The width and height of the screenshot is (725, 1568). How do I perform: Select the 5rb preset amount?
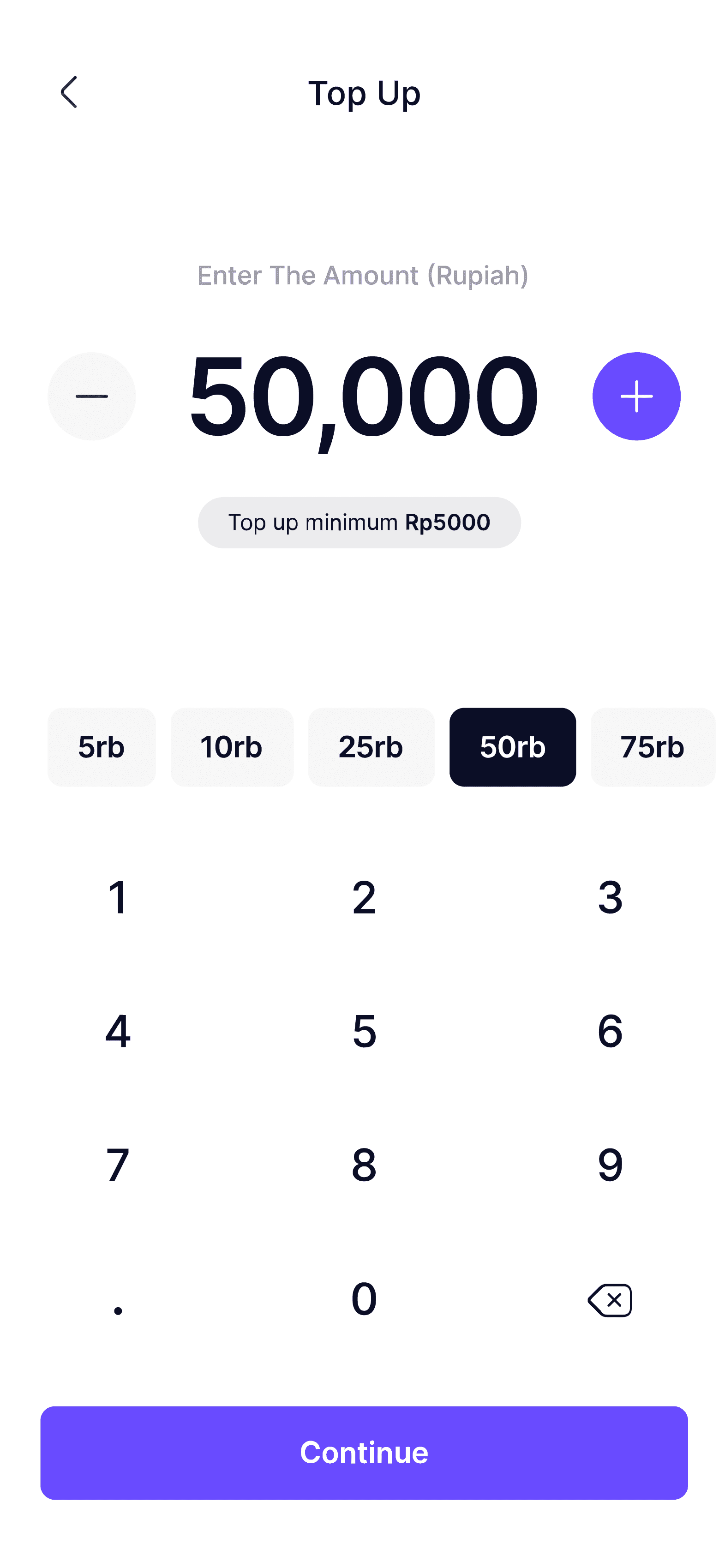tap(102, 747)
